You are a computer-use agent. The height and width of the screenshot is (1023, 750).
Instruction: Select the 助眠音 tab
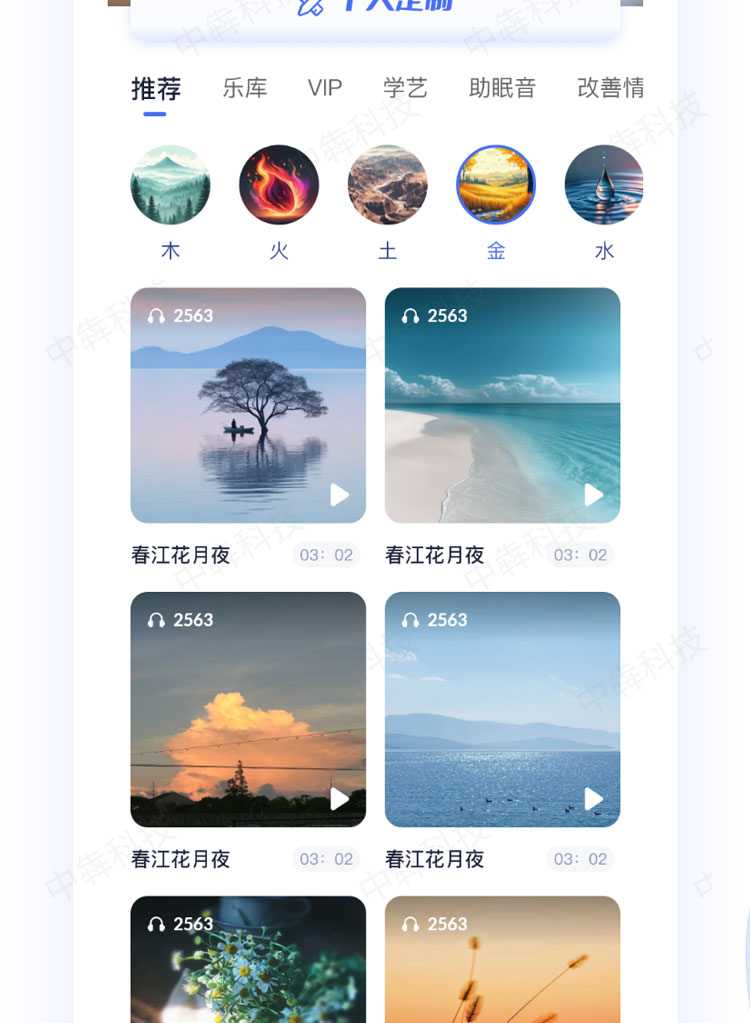tap(502, 88)
